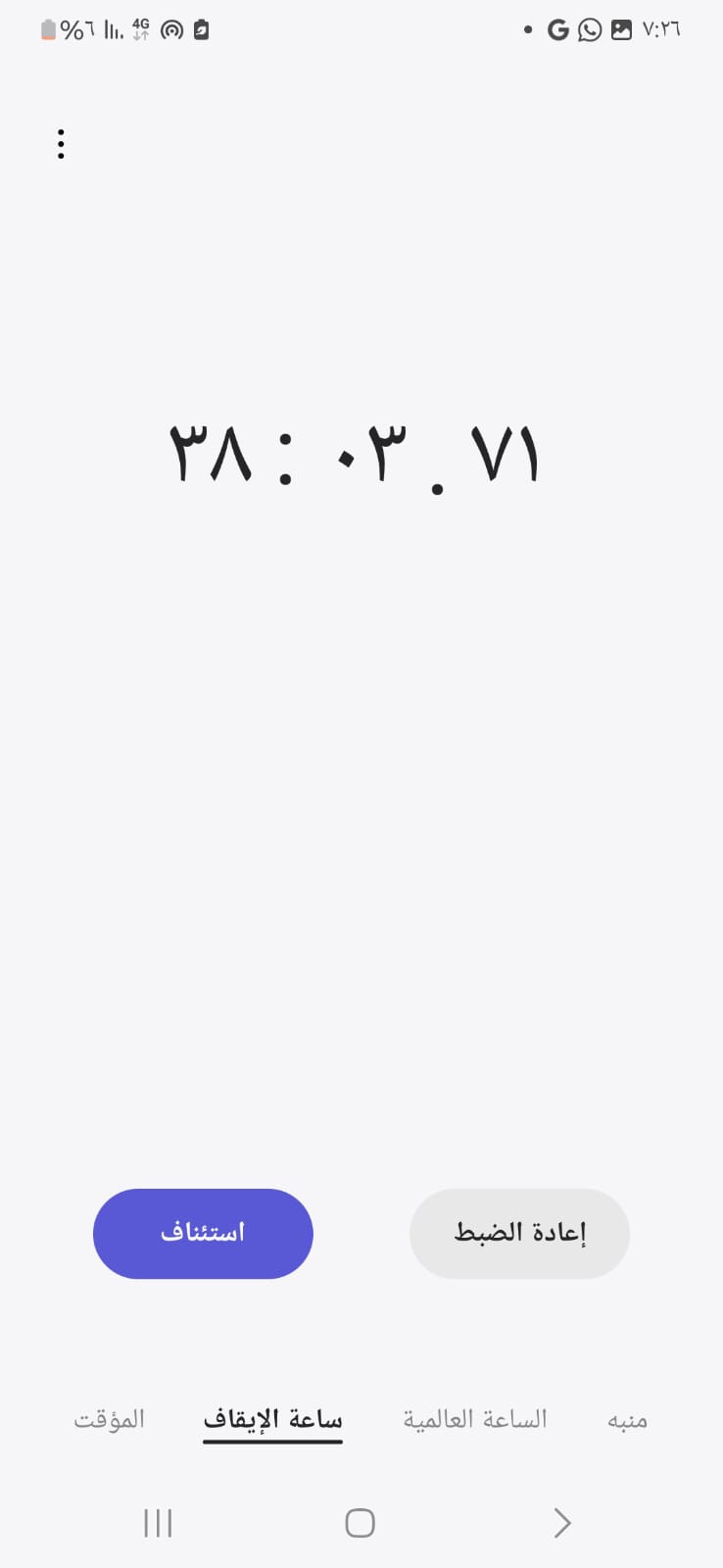Select the ساعة الإيقاف stopwatch tab
This screenshot has height=1568, width=723.
[272, 1419]
